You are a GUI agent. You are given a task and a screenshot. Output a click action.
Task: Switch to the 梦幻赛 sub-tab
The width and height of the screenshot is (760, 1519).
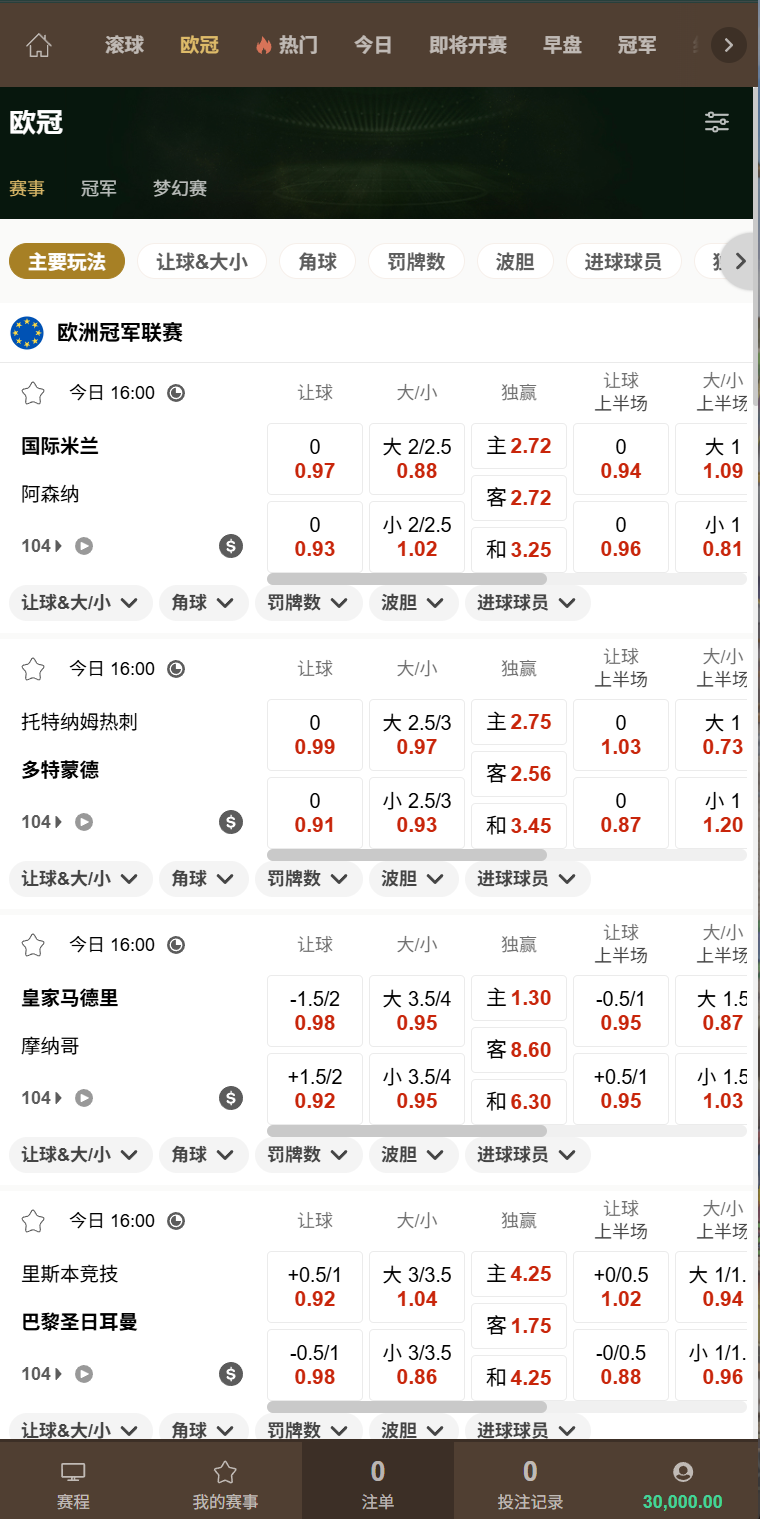pos(180,188)
